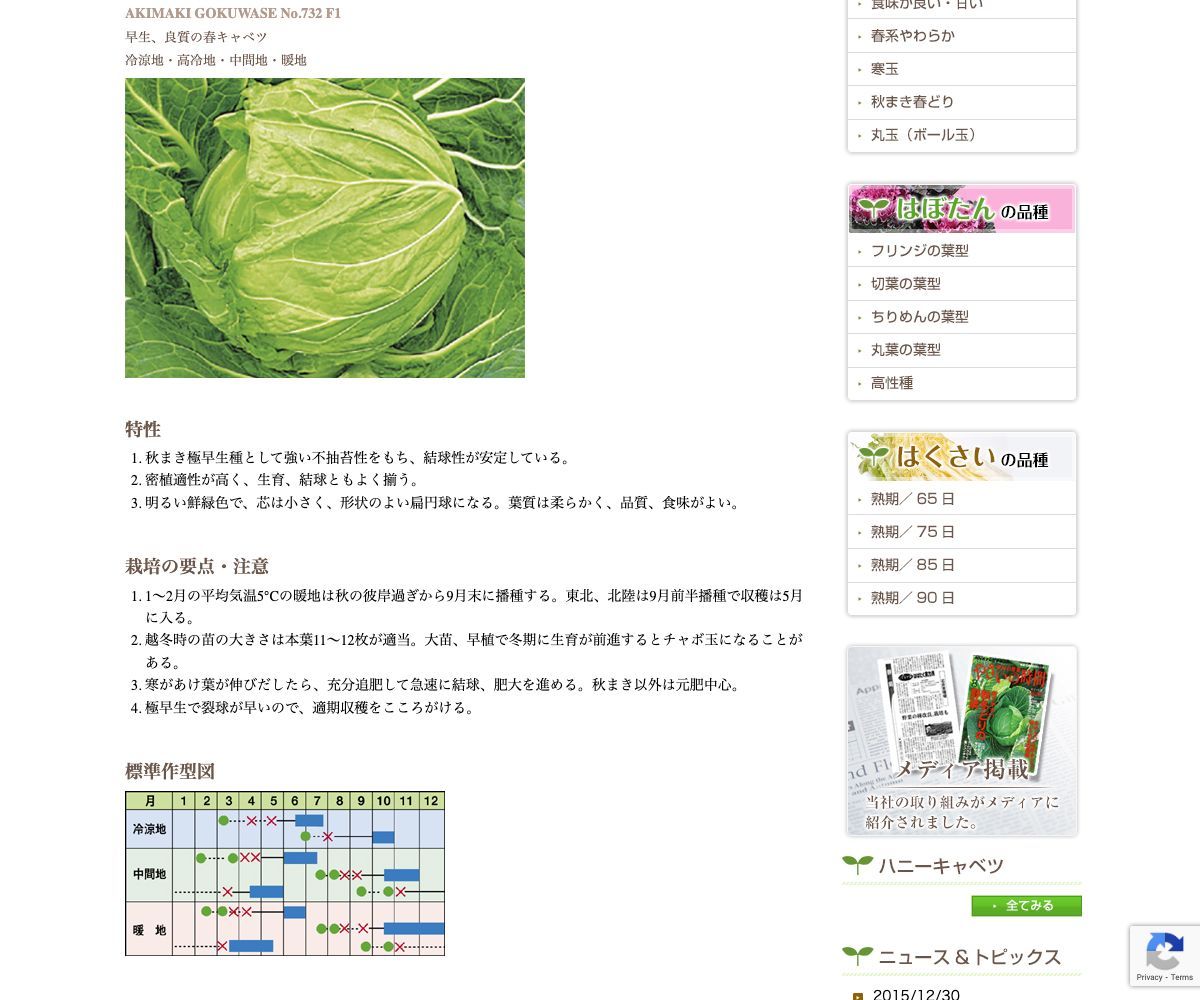
Task: Select 熟期／75日 under はくさい
Action: point(912,532)
